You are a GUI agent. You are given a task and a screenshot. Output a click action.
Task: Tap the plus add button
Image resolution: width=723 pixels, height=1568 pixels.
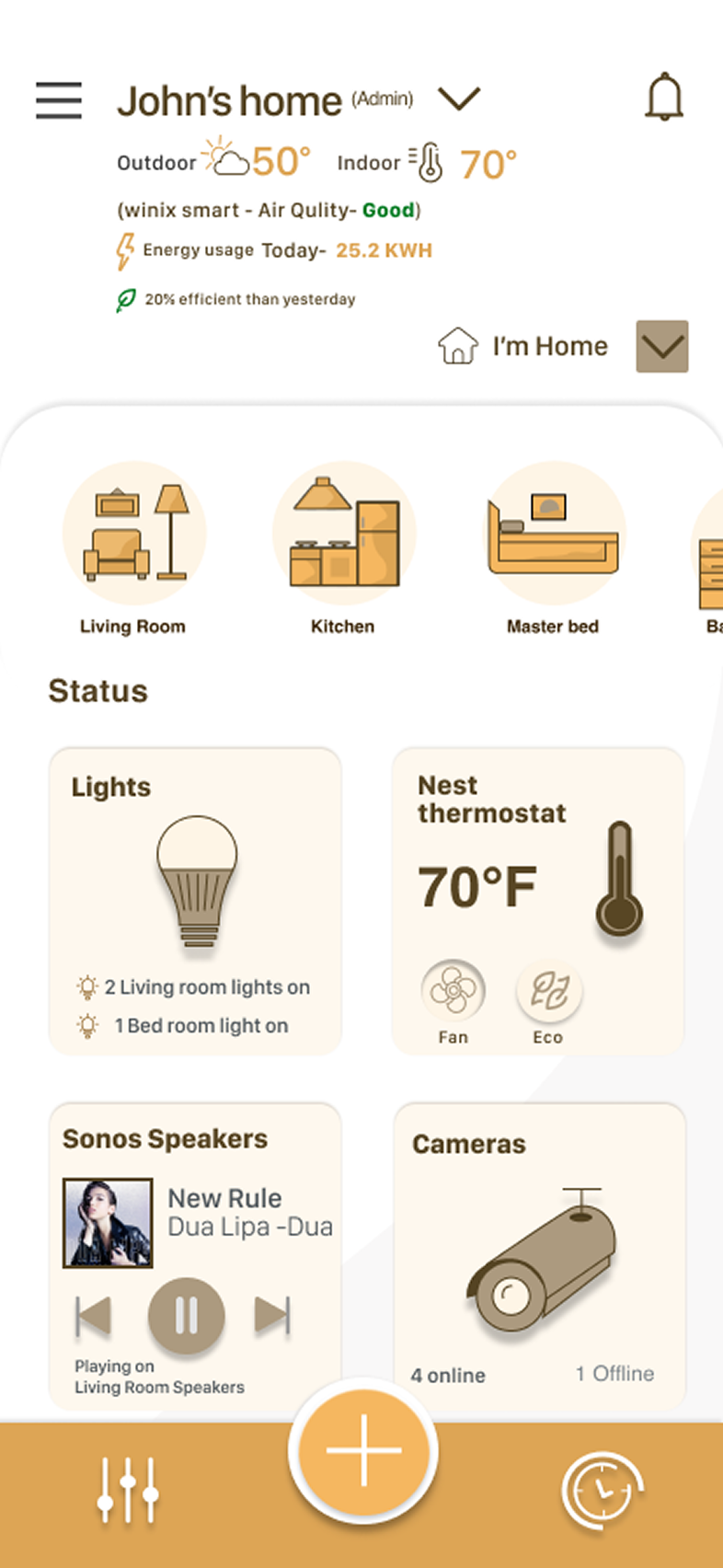point(363,1450)
